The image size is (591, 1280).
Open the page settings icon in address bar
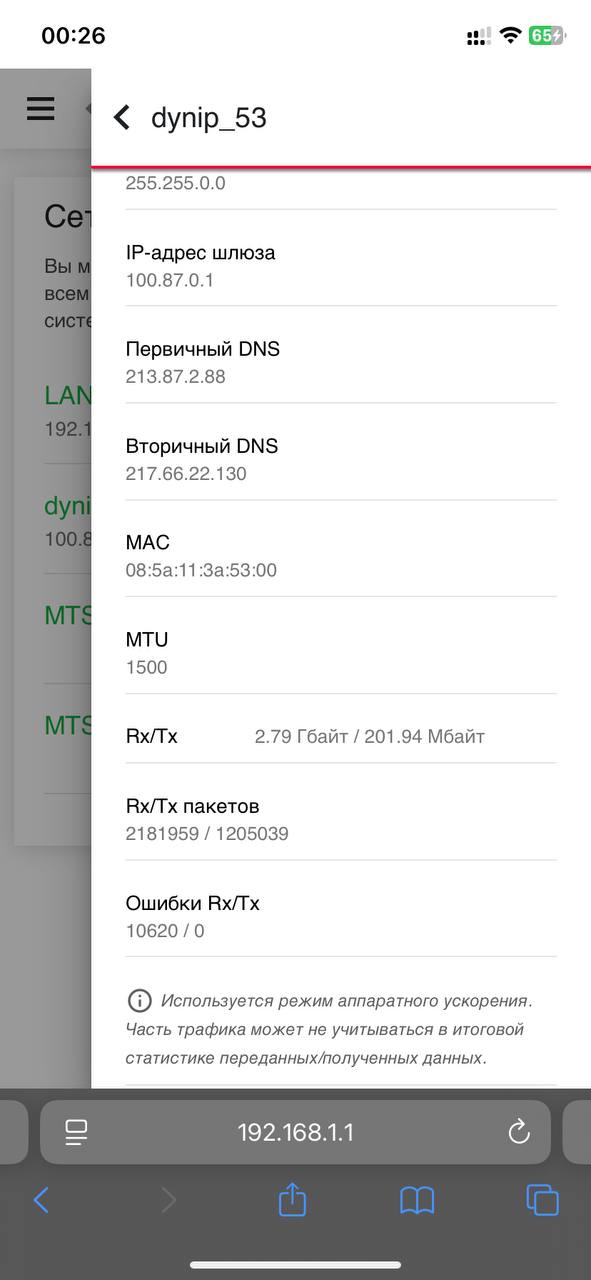(x=76, y=1132)
